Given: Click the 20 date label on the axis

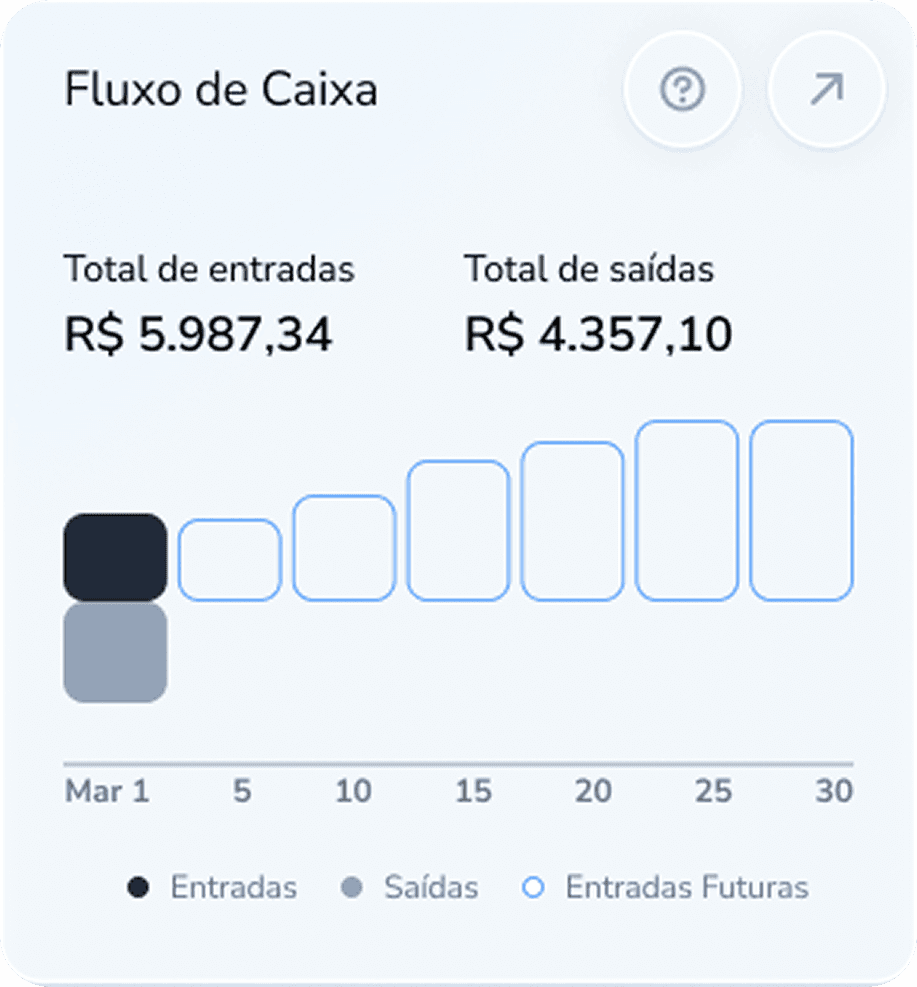Looking at the screenshot, I should [x=594, y=790].
